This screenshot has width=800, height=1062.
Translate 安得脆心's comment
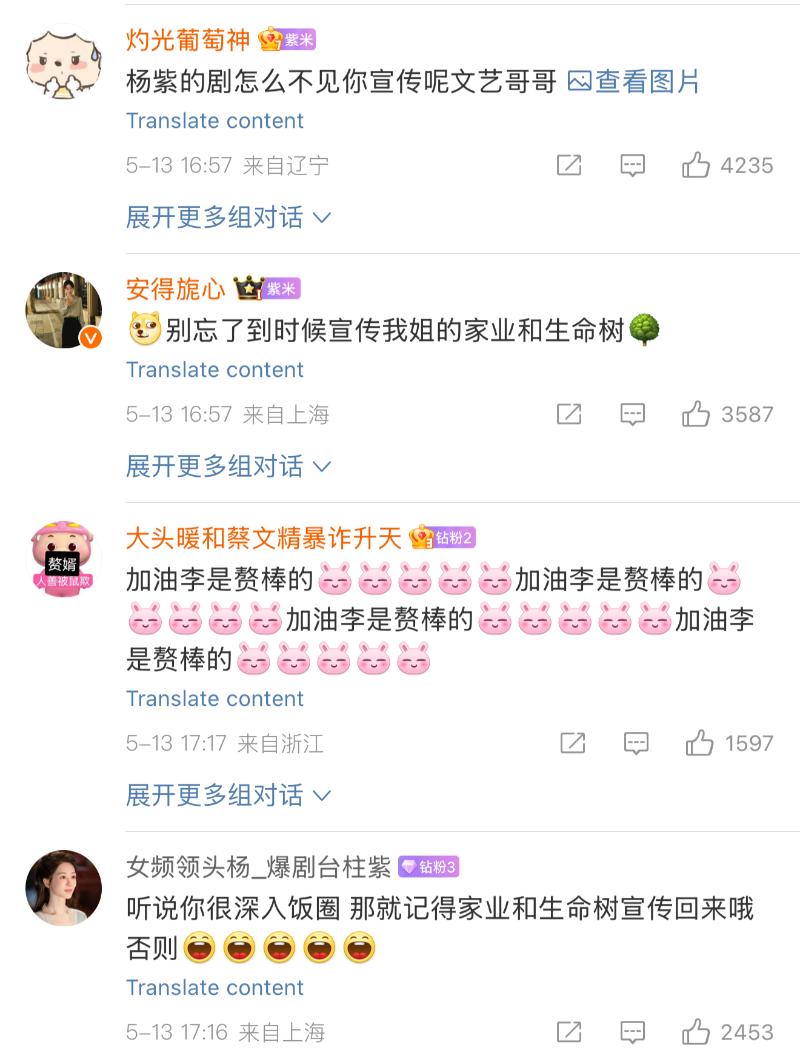215,370
